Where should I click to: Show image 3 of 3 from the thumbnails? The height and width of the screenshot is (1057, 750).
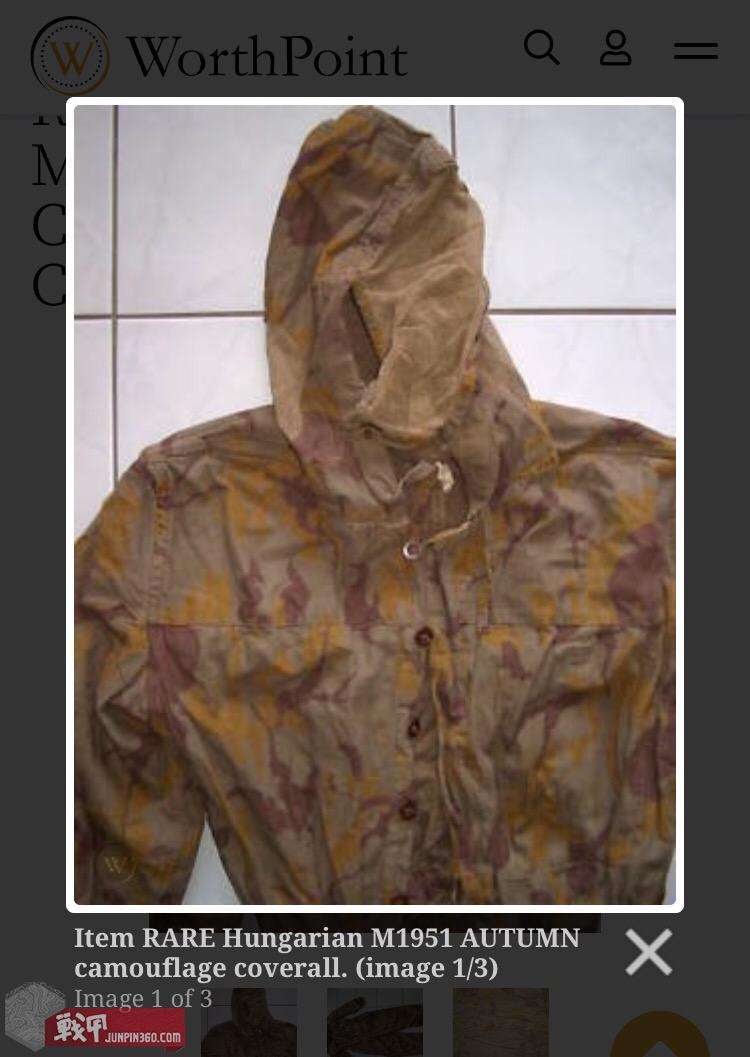(500, 1023)
